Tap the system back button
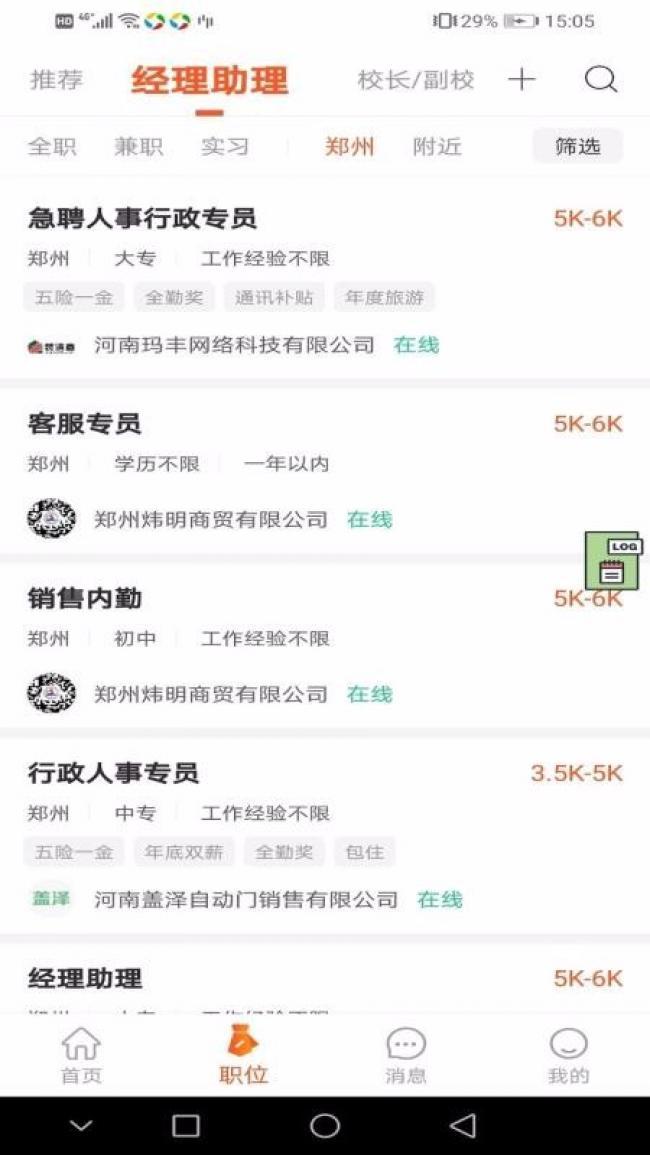The height and width of the screenshot is (1155, 650). click(463, 1125)
